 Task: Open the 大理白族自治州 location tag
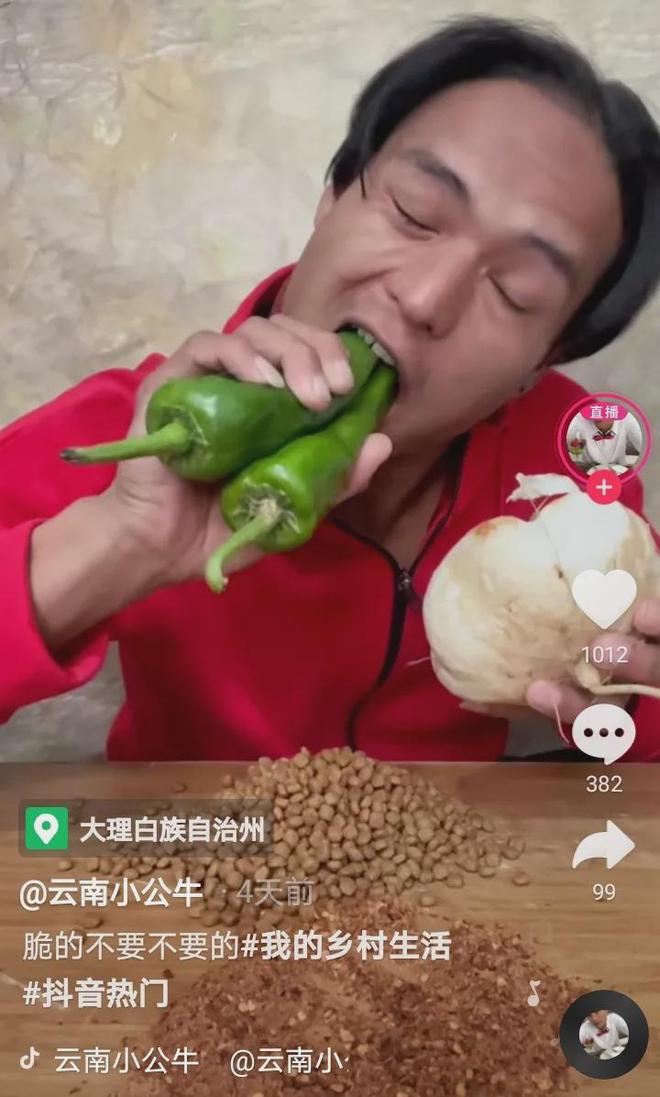146,828
